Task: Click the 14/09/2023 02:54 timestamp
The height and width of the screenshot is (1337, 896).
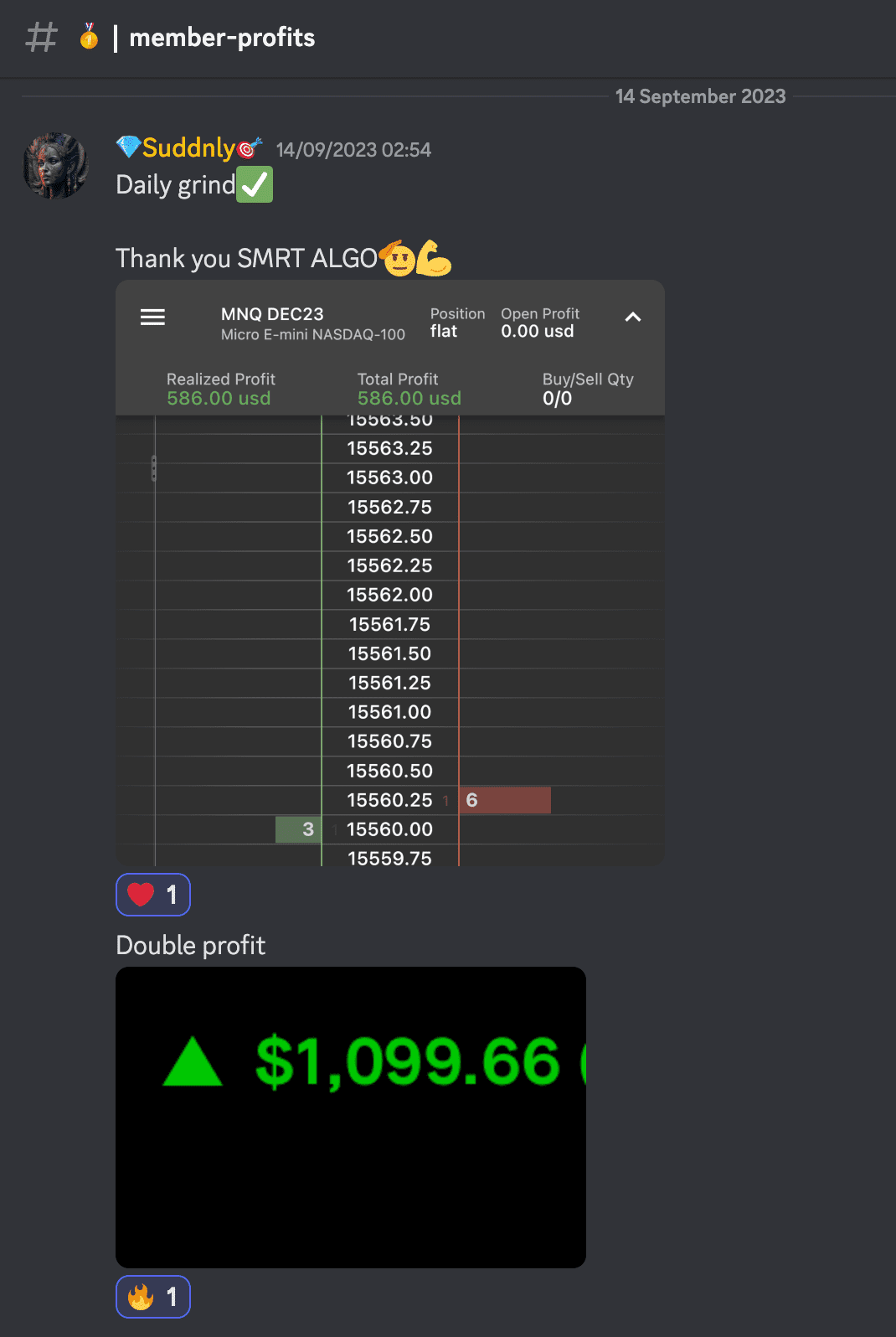Action: click(x=353, y=149)
